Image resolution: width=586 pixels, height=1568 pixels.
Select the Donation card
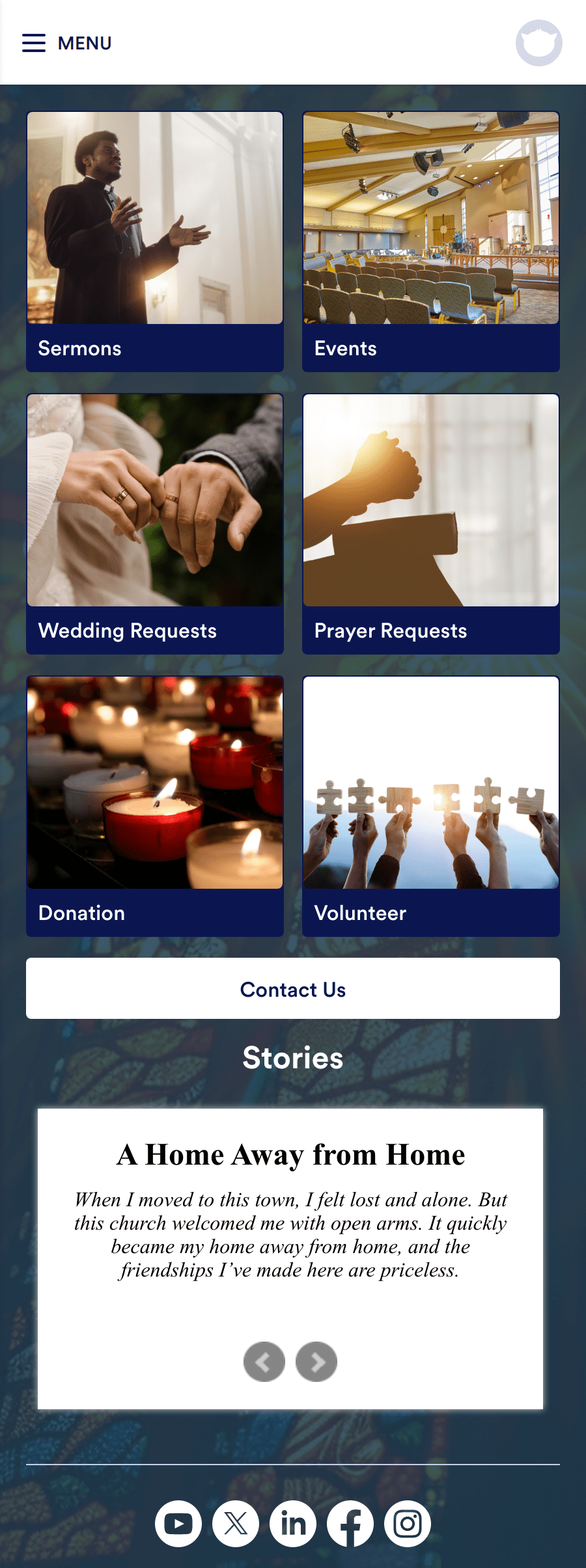[155, 806]
